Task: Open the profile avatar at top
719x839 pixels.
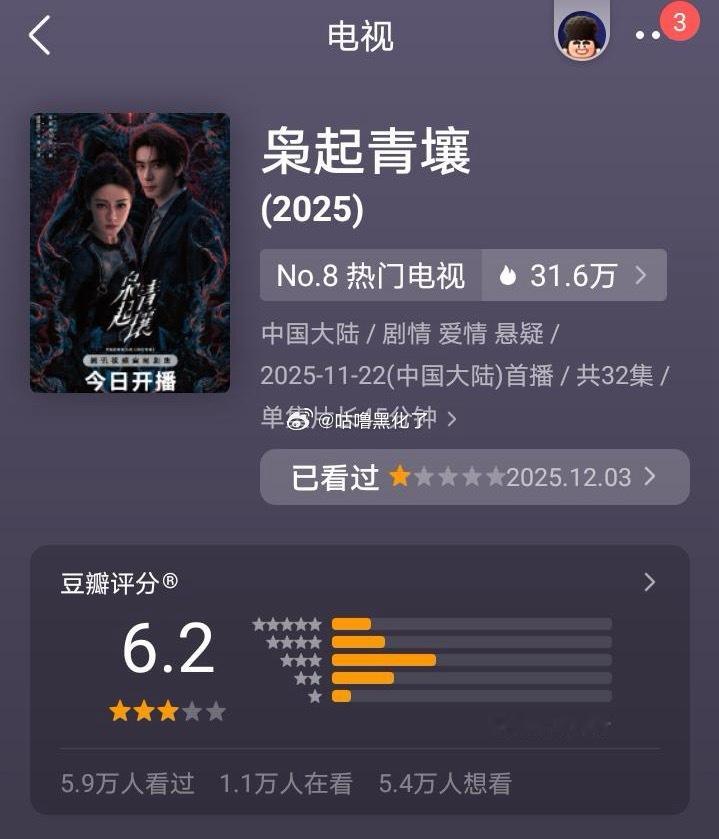Action: tap(582, 35)
